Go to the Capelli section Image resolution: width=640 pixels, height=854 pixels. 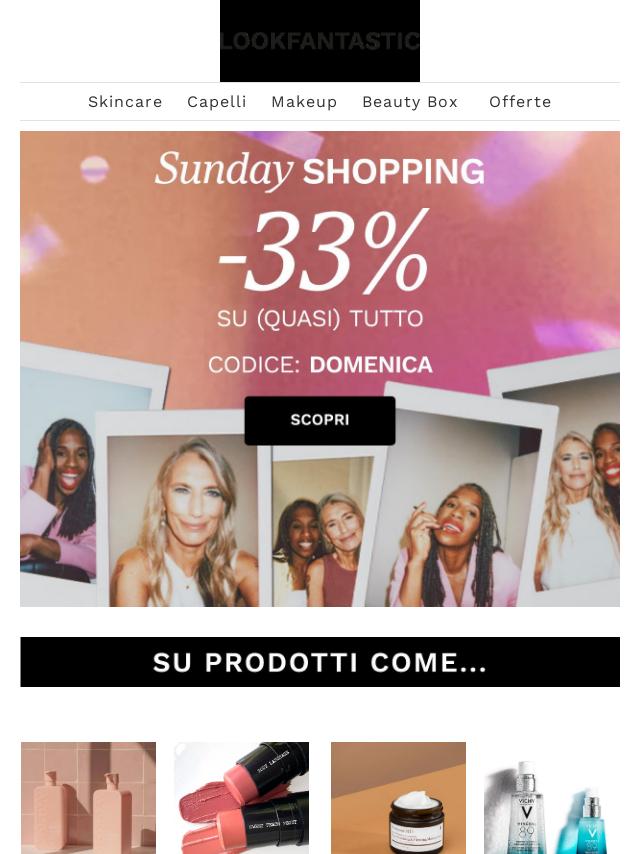tap(216, 102)
